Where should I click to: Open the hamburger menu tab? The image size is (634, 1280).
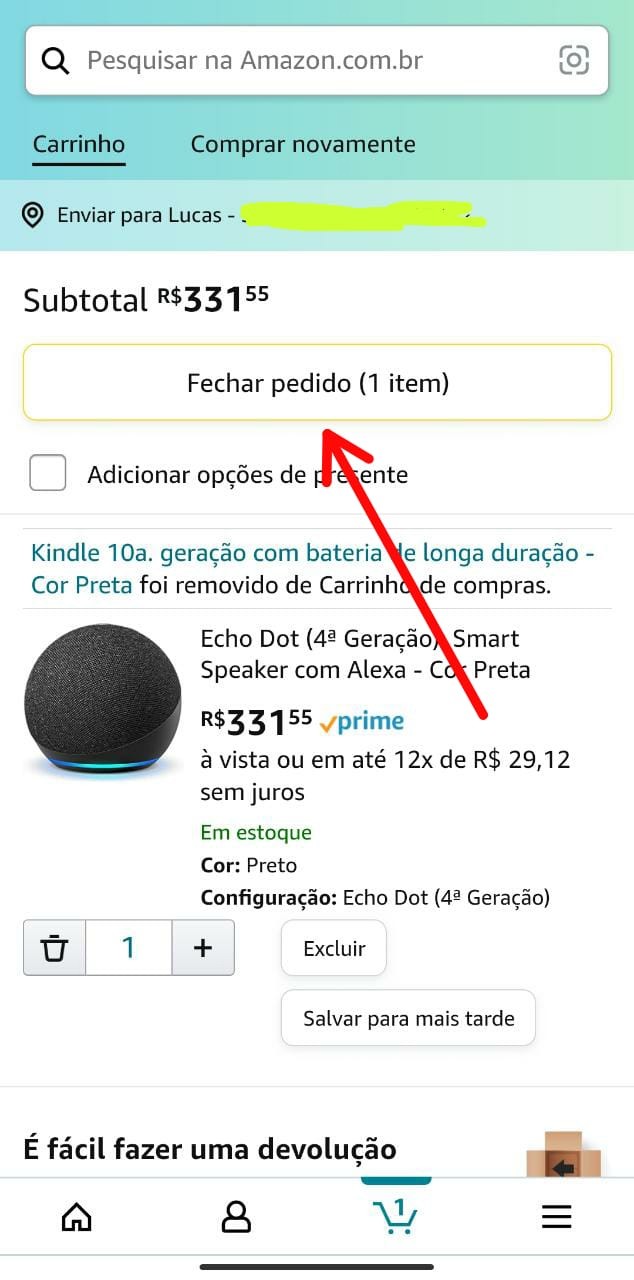click(x=556, y=1216)
